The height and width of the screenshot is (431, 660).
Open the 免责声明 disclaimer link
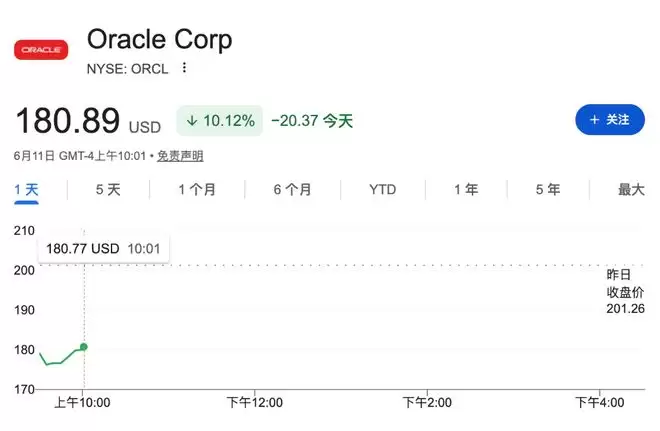[x=180, y=156]
